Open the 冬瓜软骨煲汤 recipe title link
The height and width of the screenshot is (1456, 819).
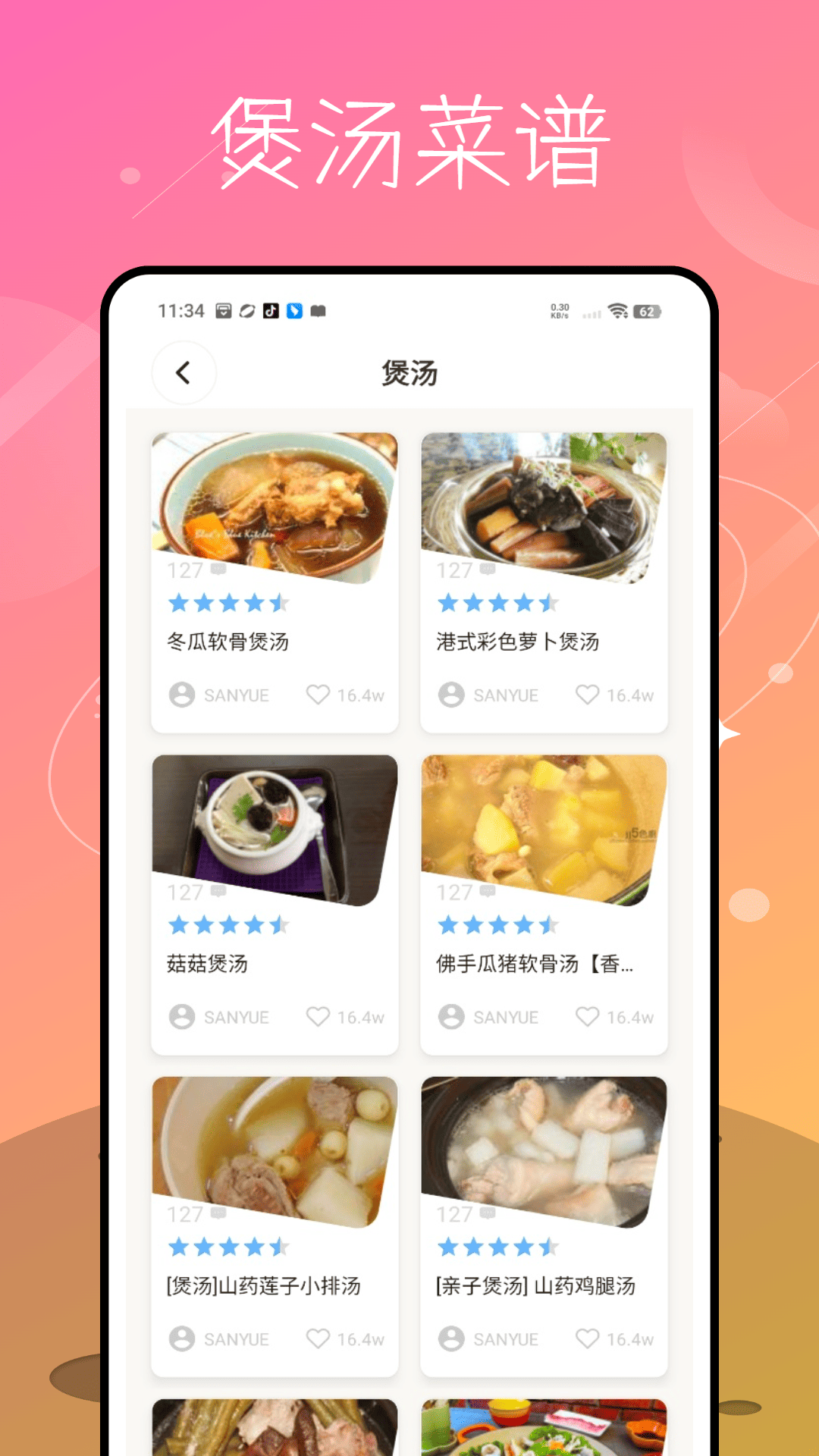pos(227,642)
